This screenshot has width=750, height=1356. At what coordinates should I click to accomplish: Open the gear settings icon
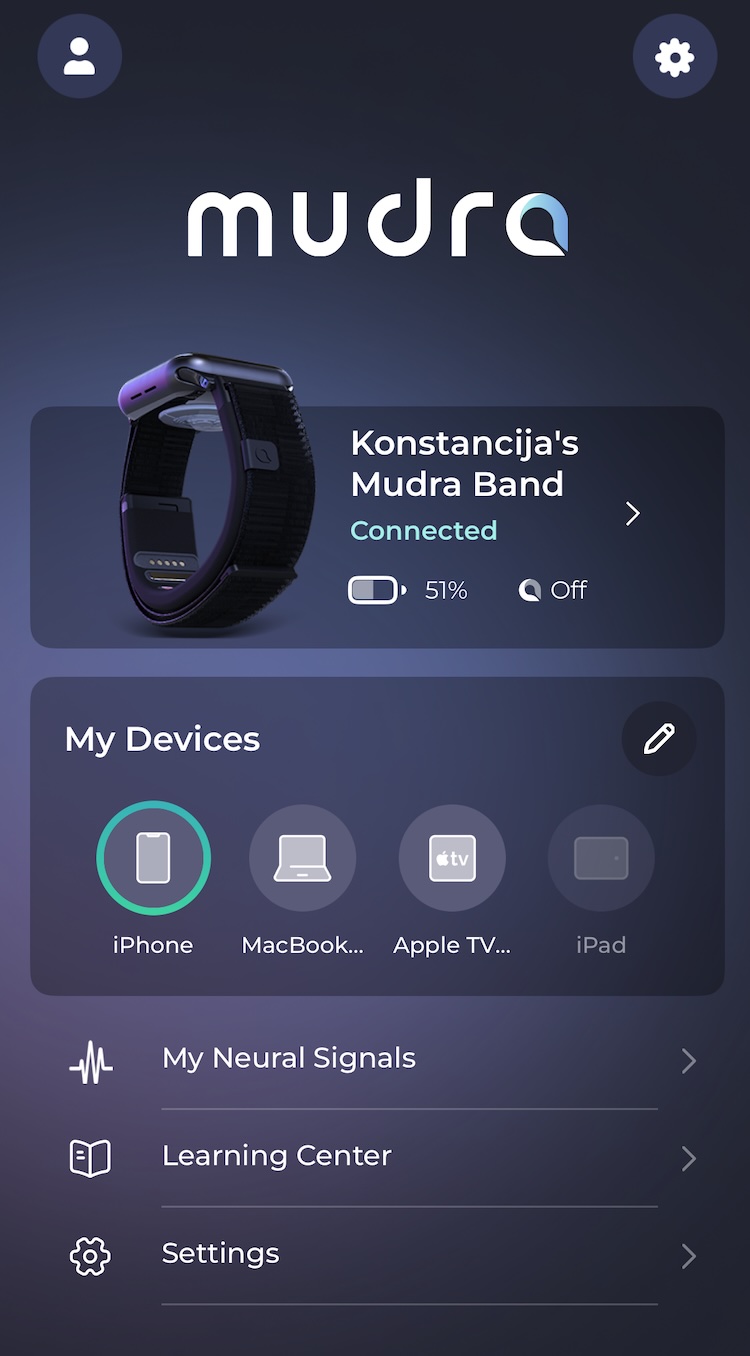click(x=675, y=57)
